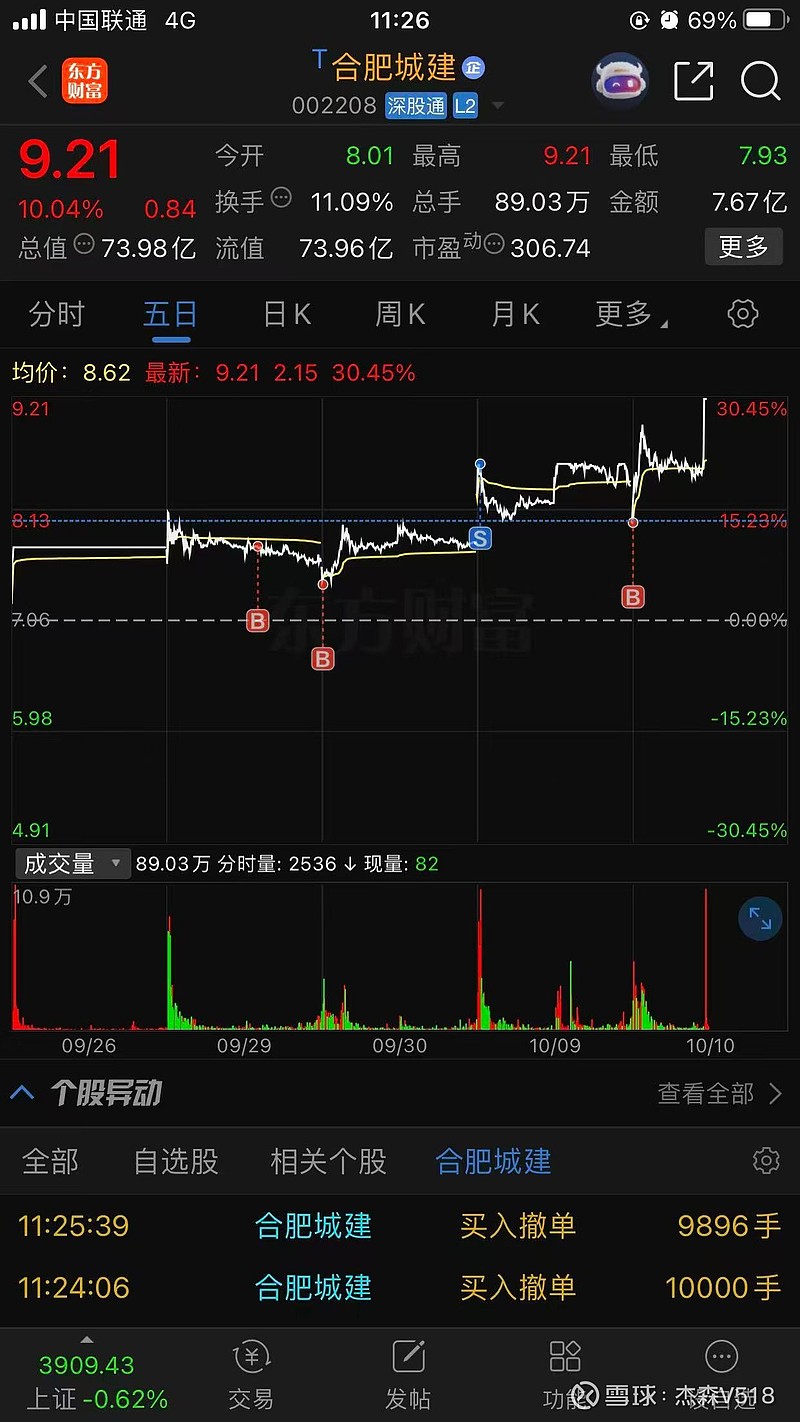Viewport: 800px width, 1422px height.
Task: Tap the 更多 button beside market data
Action: (x=743, y=247)
